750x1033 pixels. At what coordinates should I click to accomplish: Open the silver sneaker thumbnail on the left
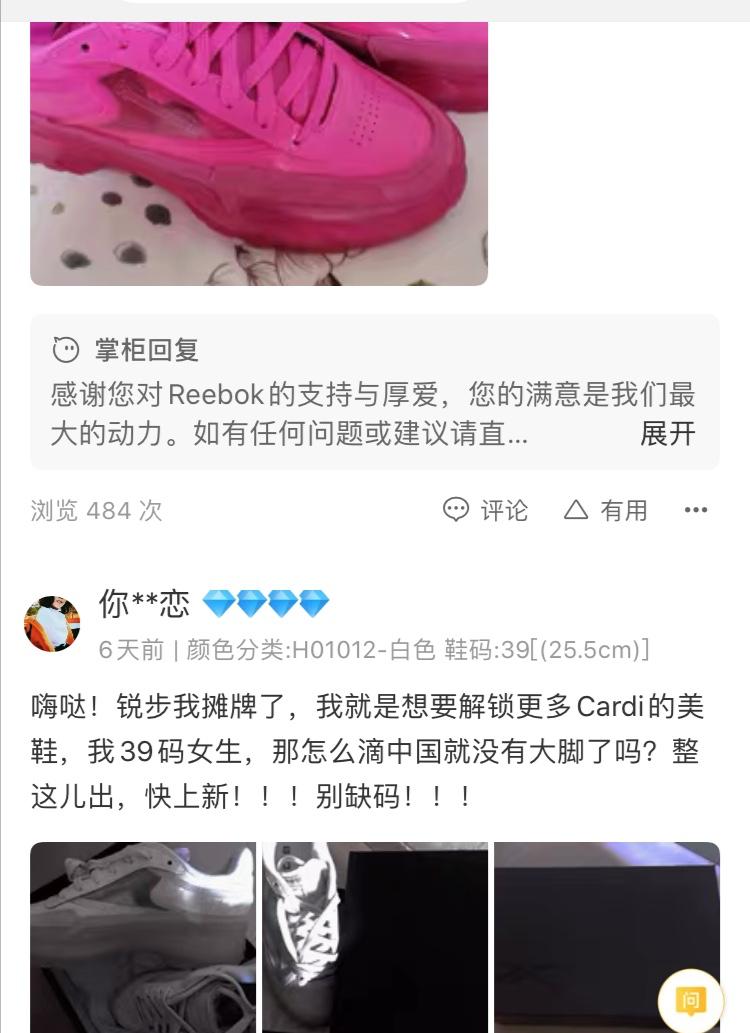142,937
